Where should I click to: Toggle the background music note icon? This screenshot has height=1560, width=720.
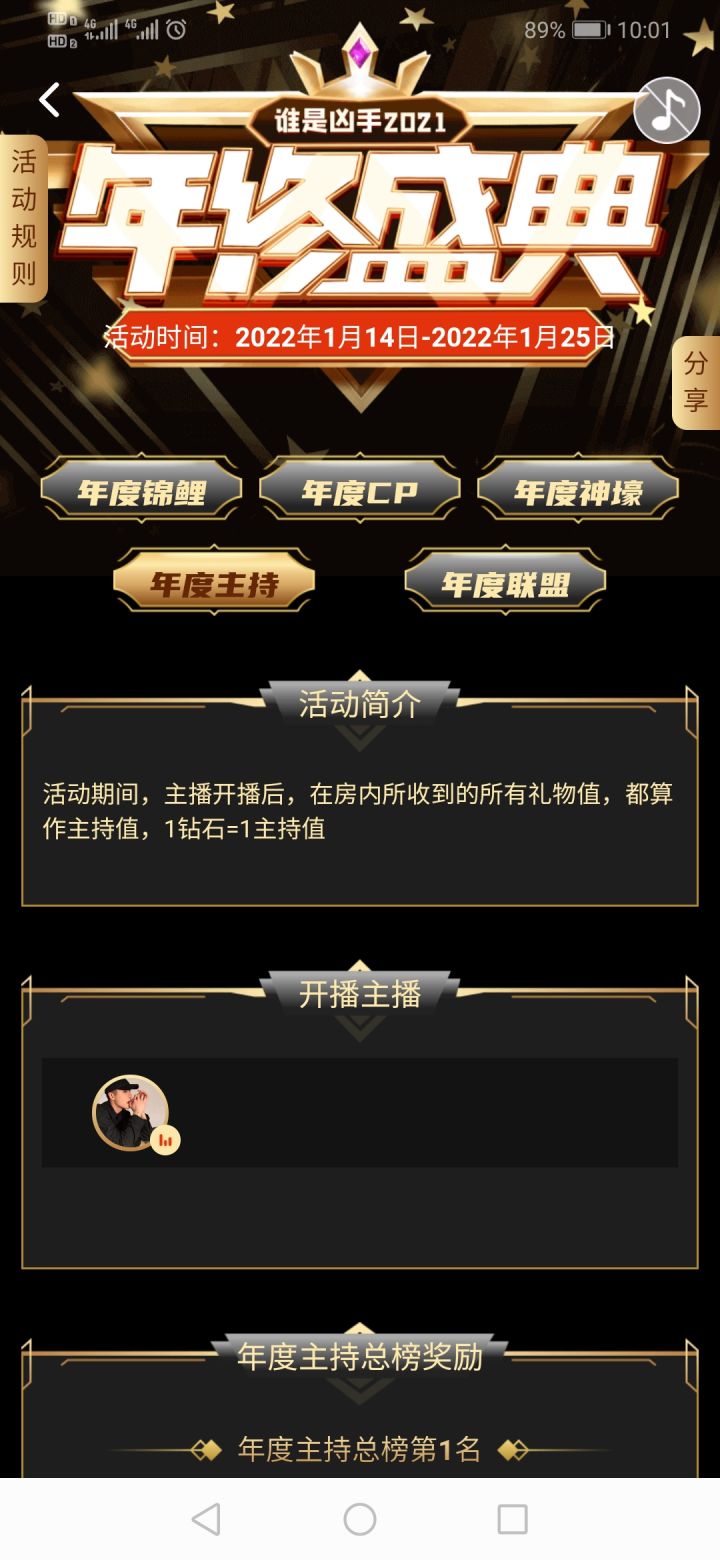666,110
